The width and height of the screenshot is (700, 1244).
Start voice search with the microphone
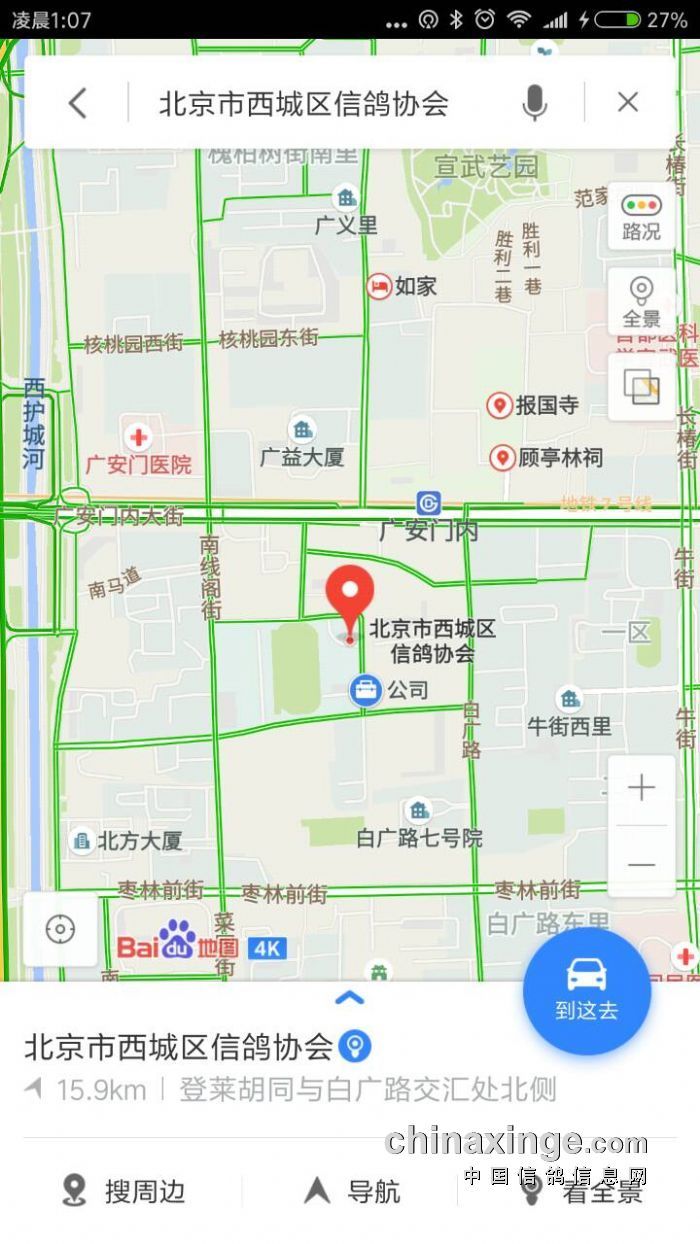click(x=535, y=102)
